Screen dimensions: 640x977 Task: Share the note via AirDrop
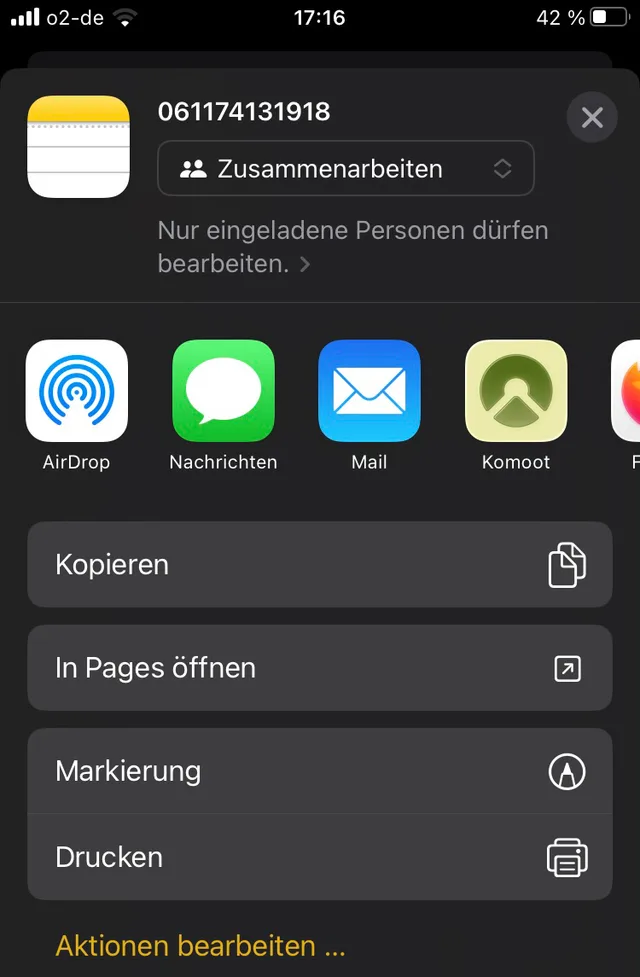click(77, 391)
